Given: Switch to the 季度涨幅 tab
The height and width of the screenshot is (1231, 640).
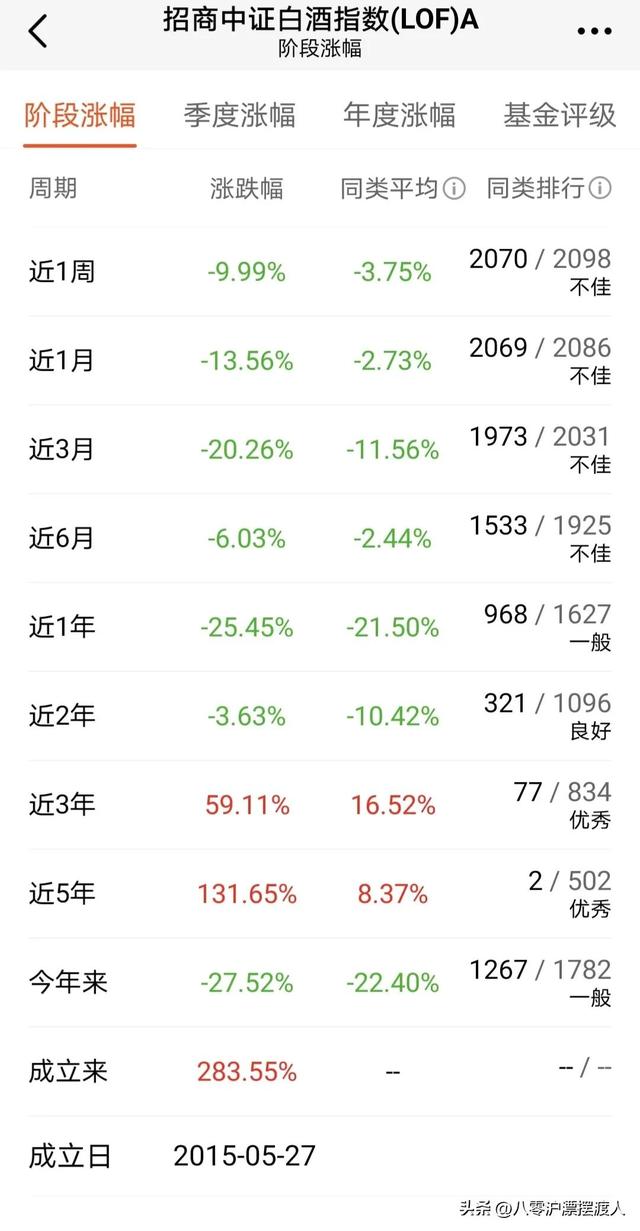Looking at the screenshot, I should (239, 115).
